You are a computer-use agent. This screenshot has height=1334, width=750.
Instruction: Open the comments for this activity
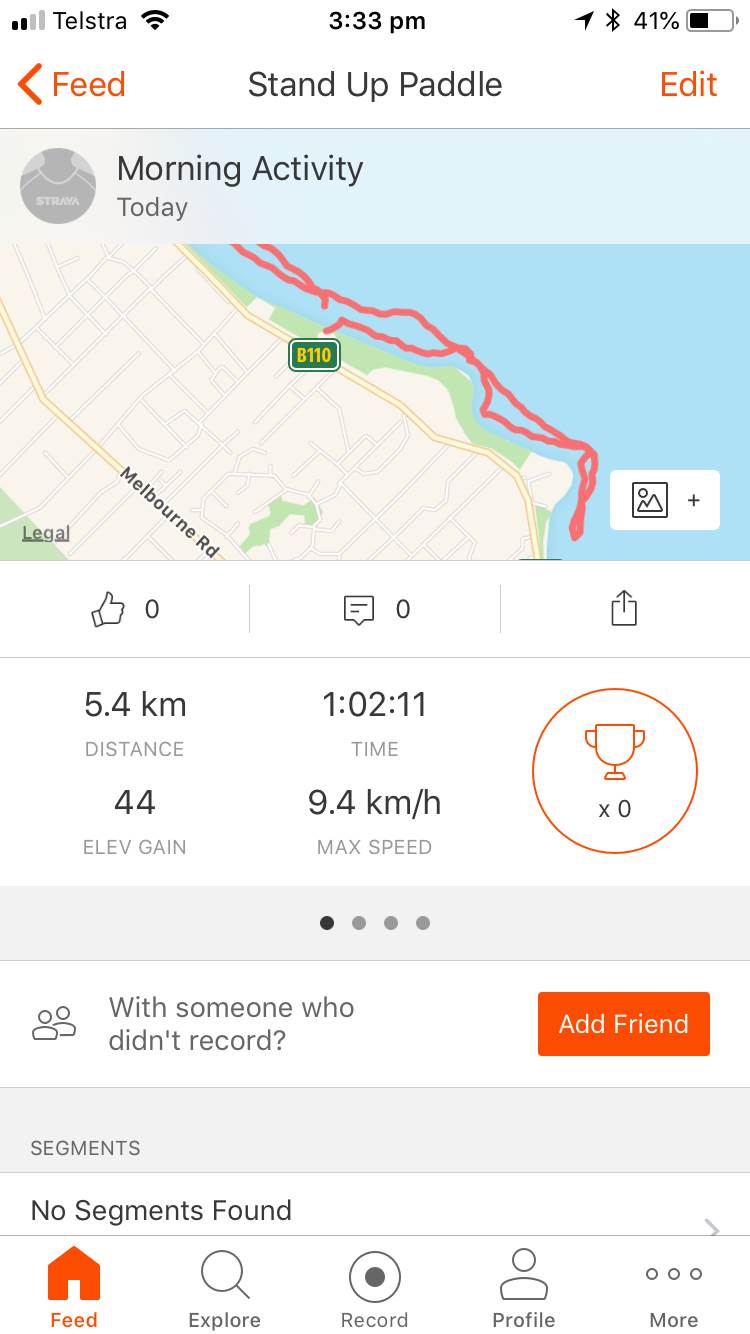pyautogui.click(x=359, y=609)
